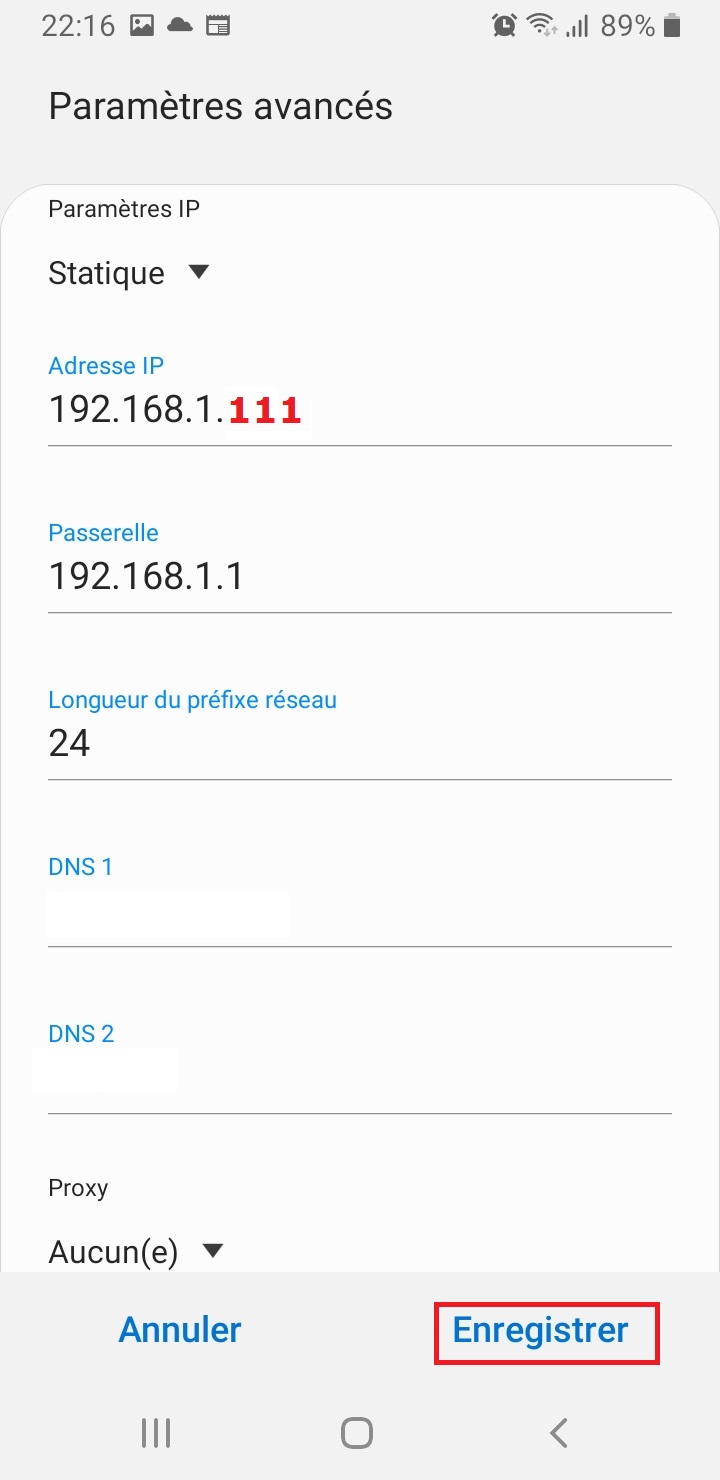This screenshot has width=720, height=1480.
Task: Edit the Adresse IP field
Action: pyautogui.click(x=358, y=411)
